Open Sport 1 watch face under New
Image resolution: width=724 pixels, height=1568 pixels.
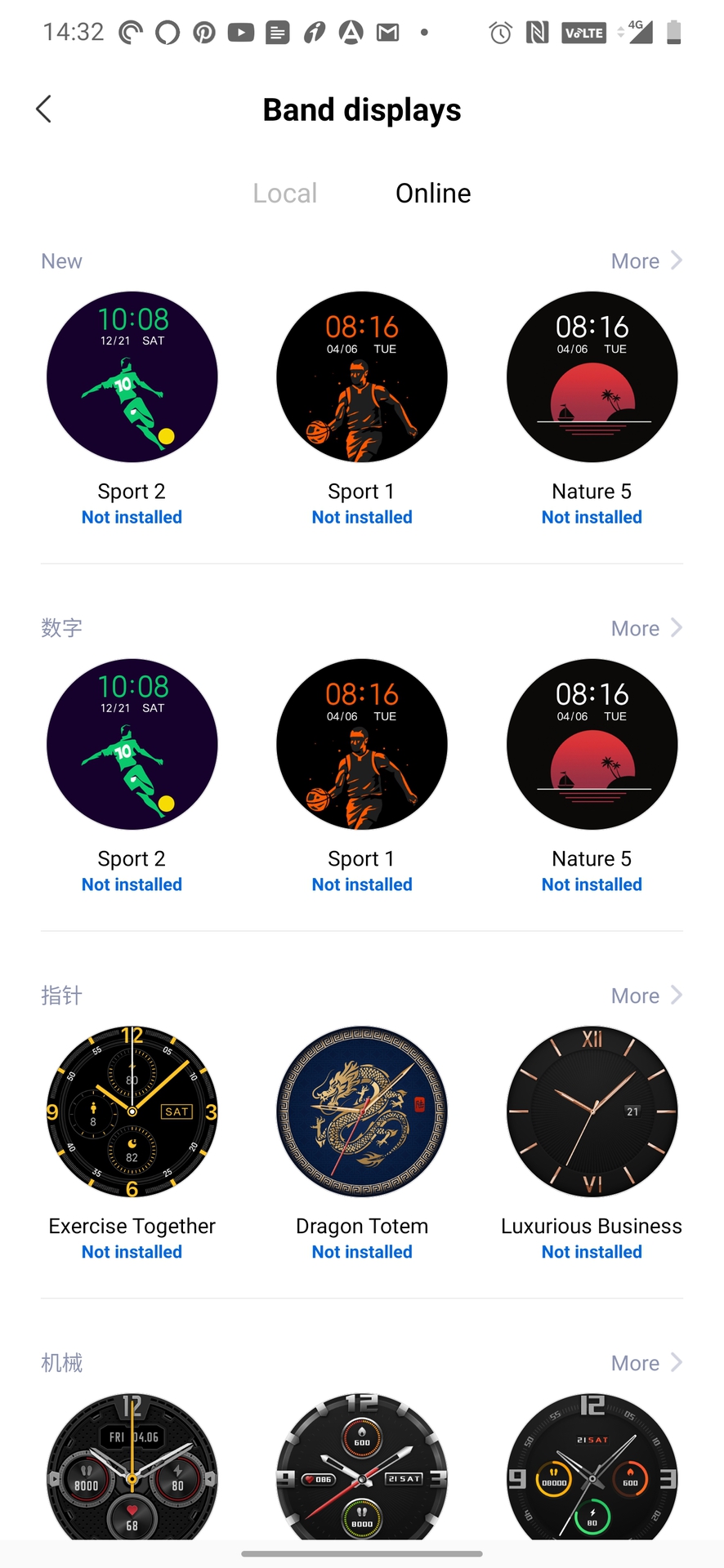pyautogui.click(x=362, y=377)
